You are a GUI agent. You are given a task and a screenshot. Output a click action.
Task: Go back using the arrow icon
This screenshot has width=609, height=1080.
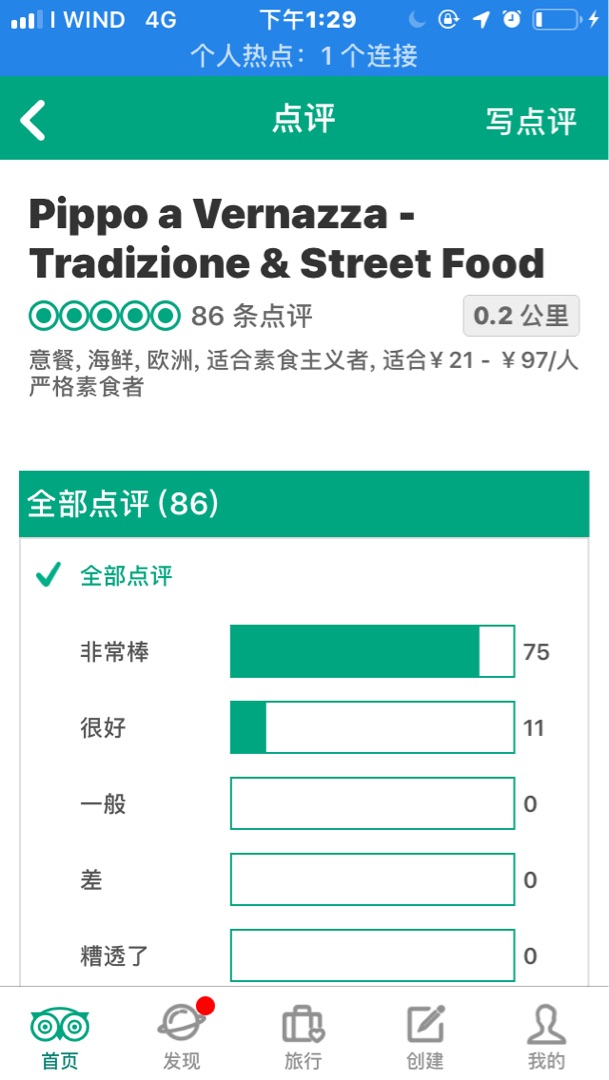coord(32,120)
